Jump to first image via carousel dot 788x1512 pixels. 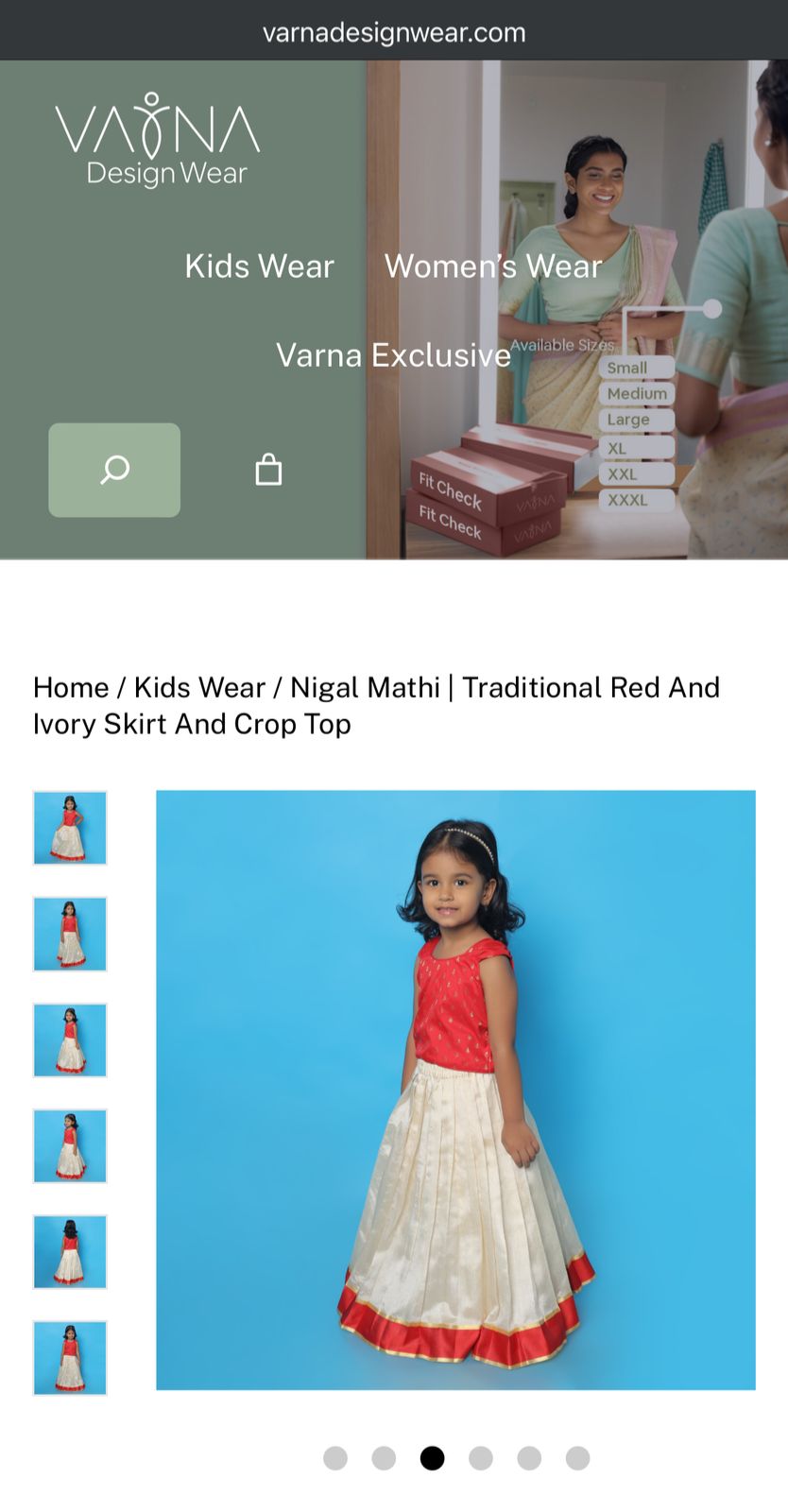pyautogui.click(x=335, y=1458)
